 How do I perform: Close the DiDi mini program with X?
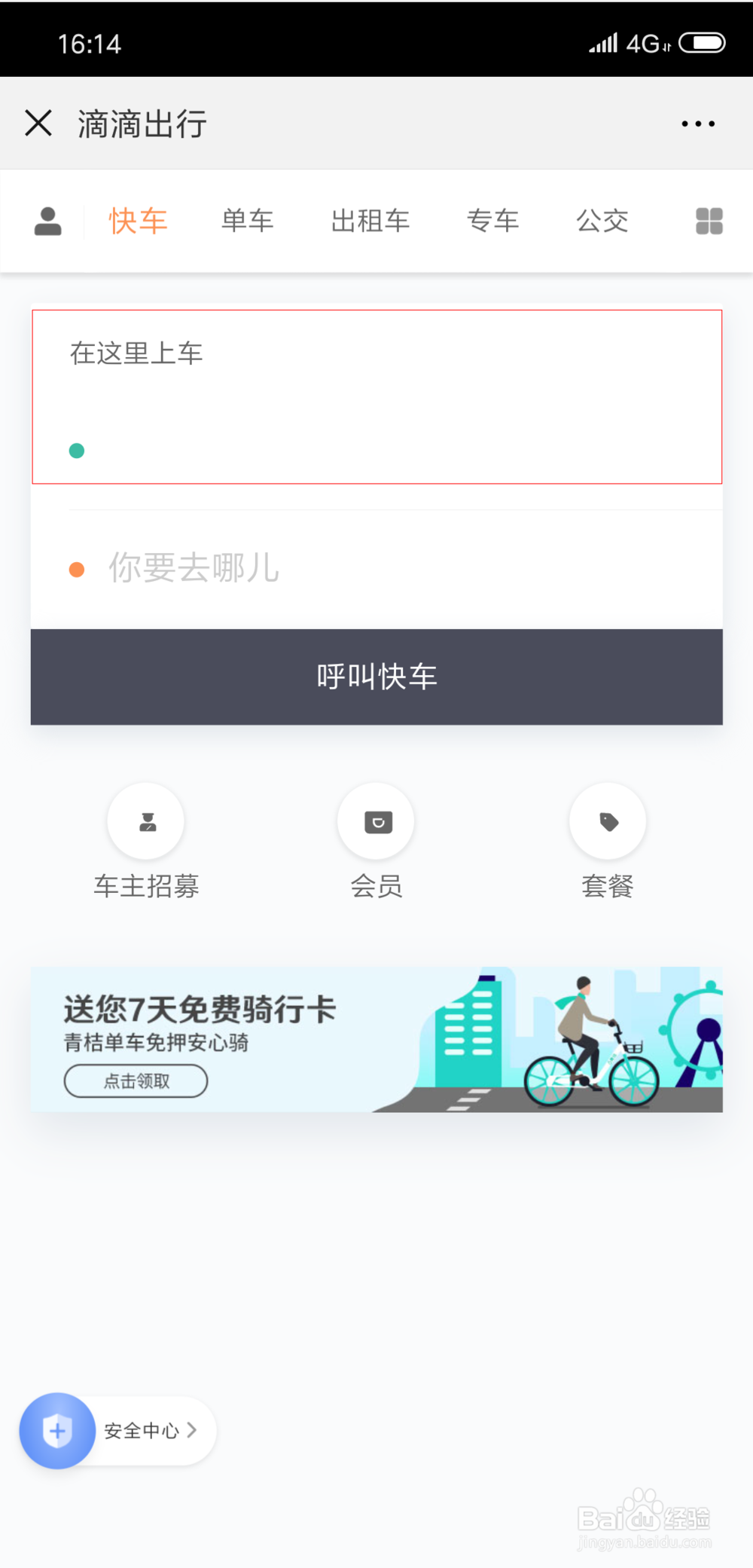(38, 123)
